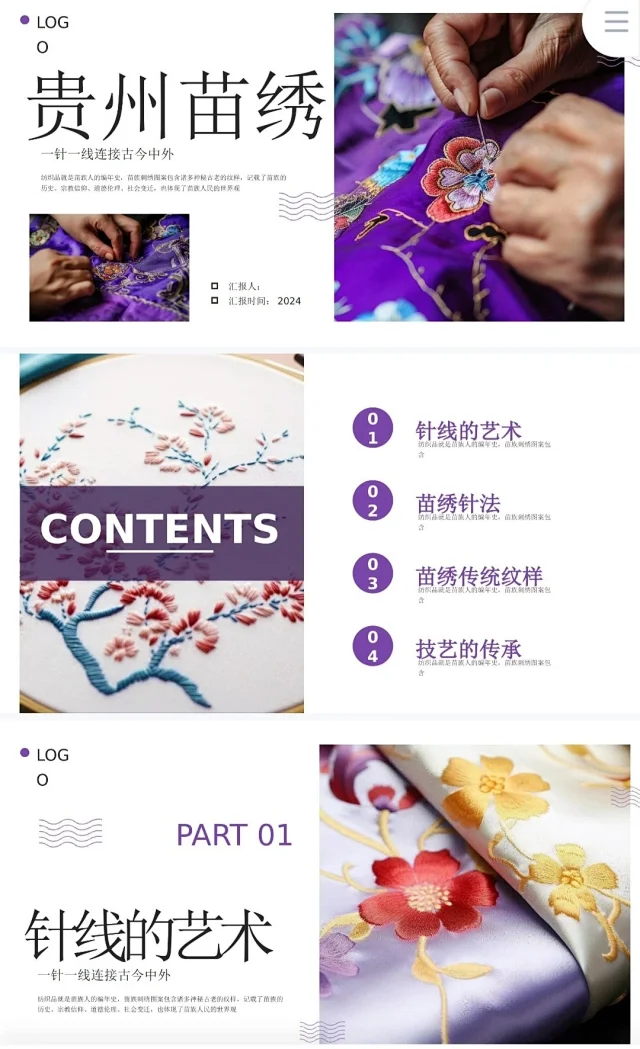The height and width of the screenshot is (1049, 640).
Task: Open the floating hamburger menu
Action: (x=616, y=22)
